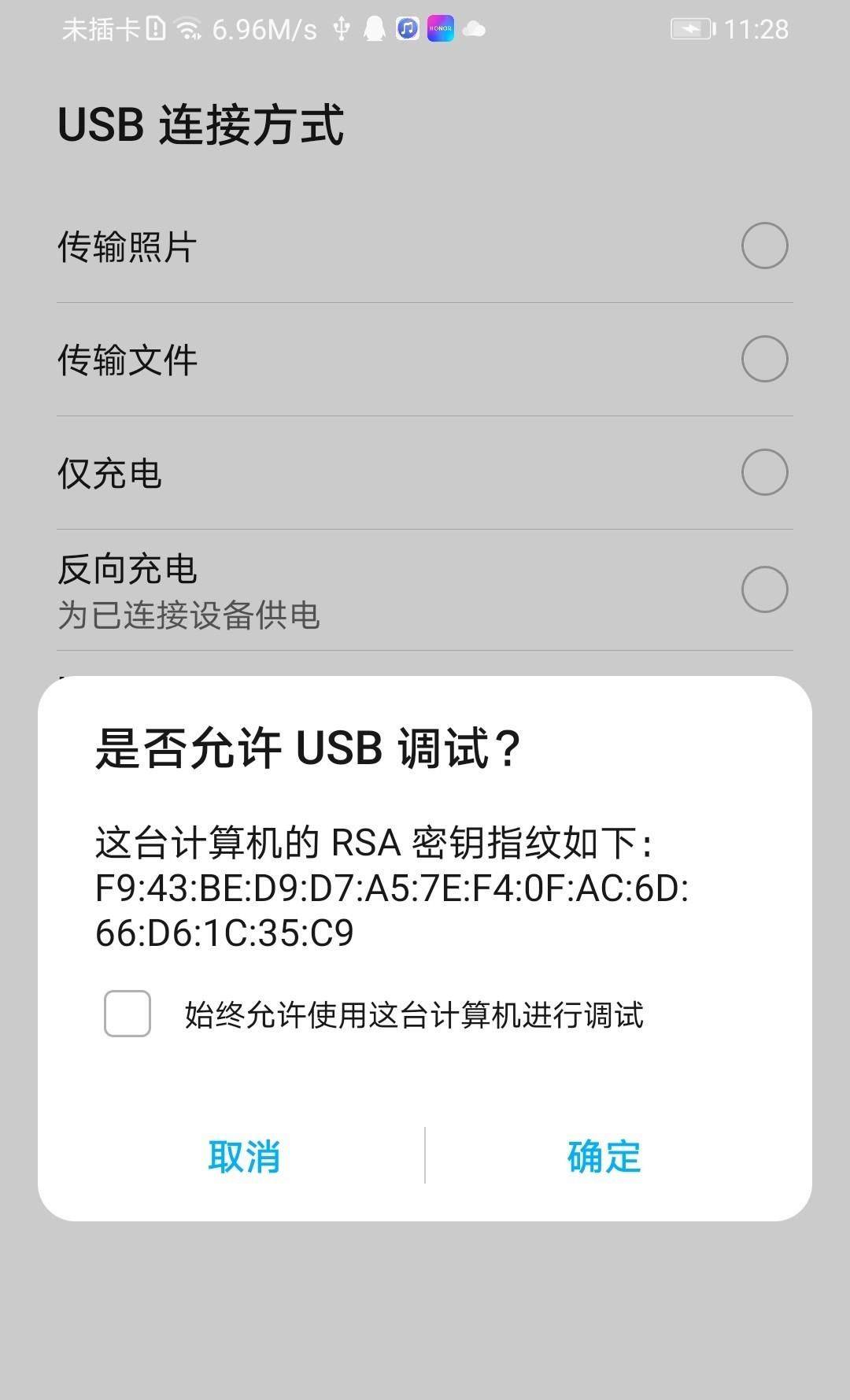Select the 传输文件 radio button
850x1400 pixels.
[764, 359]
